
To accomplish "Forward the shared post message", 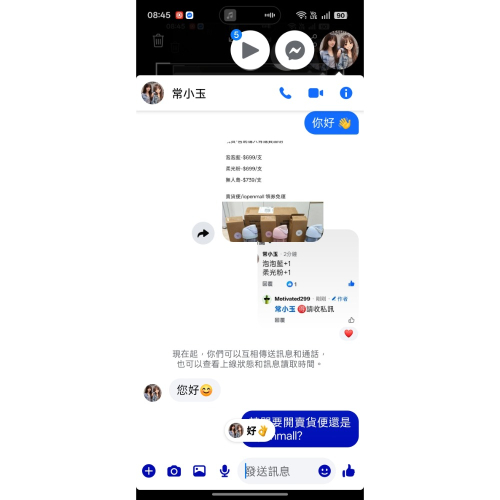I will 203,233.
